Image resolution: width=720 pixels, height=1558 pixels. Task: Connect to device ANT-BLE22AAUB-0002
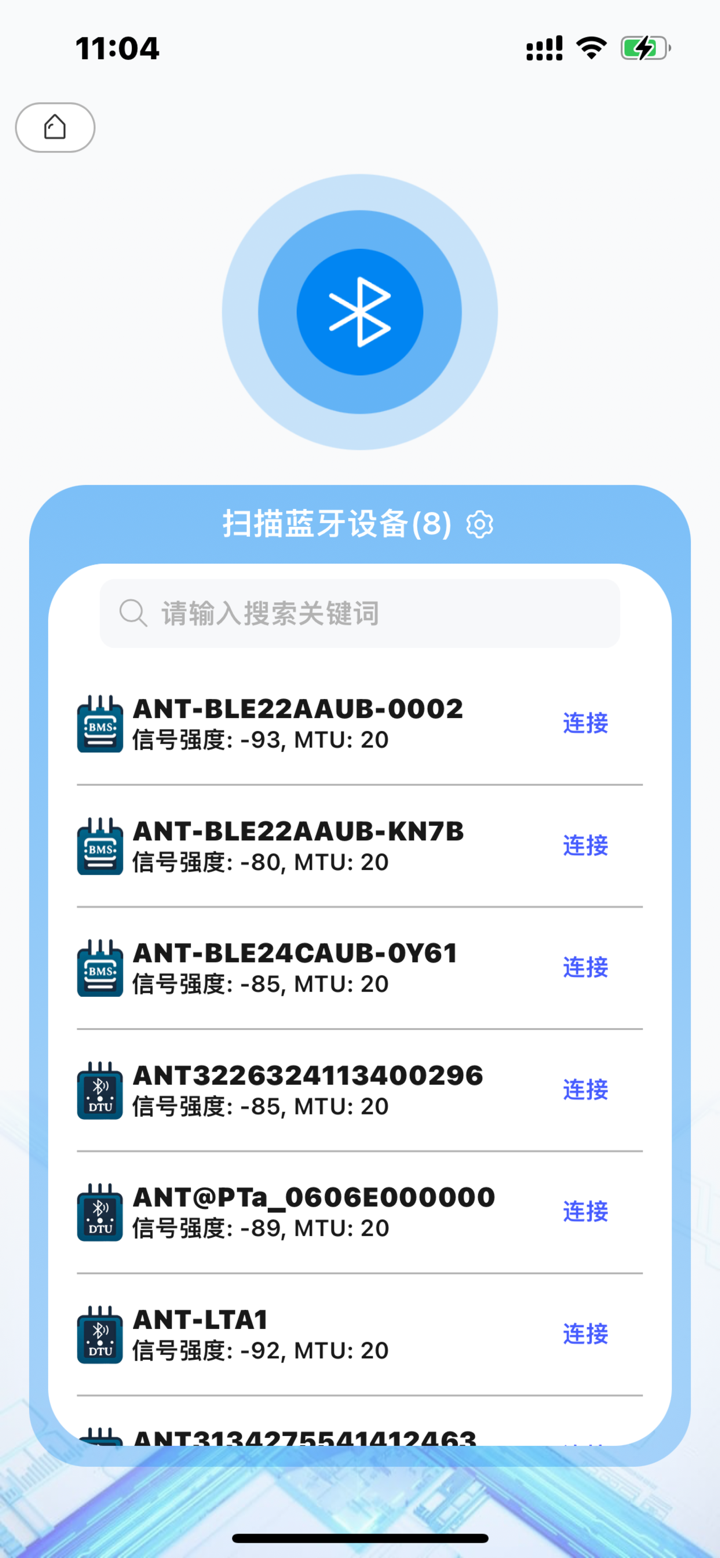(x=584, y=723)
